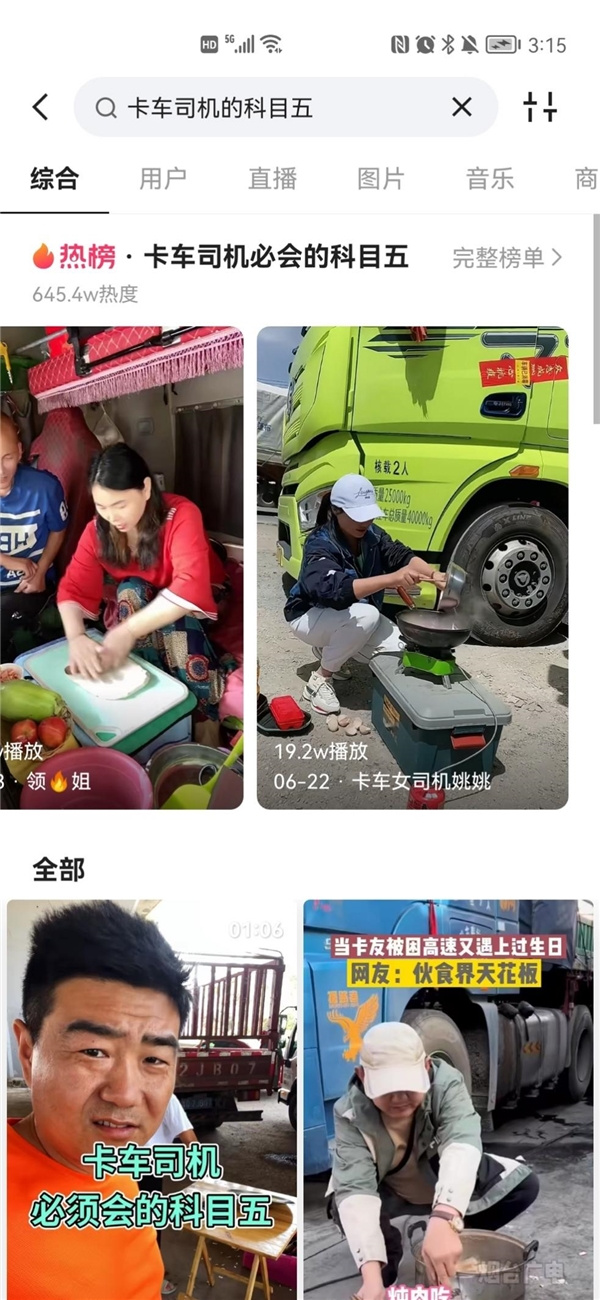Open hot topic 卡车司机必会的科目五
The height and width of the screenshot is (1300, 600).
click(x=275, y=257)
